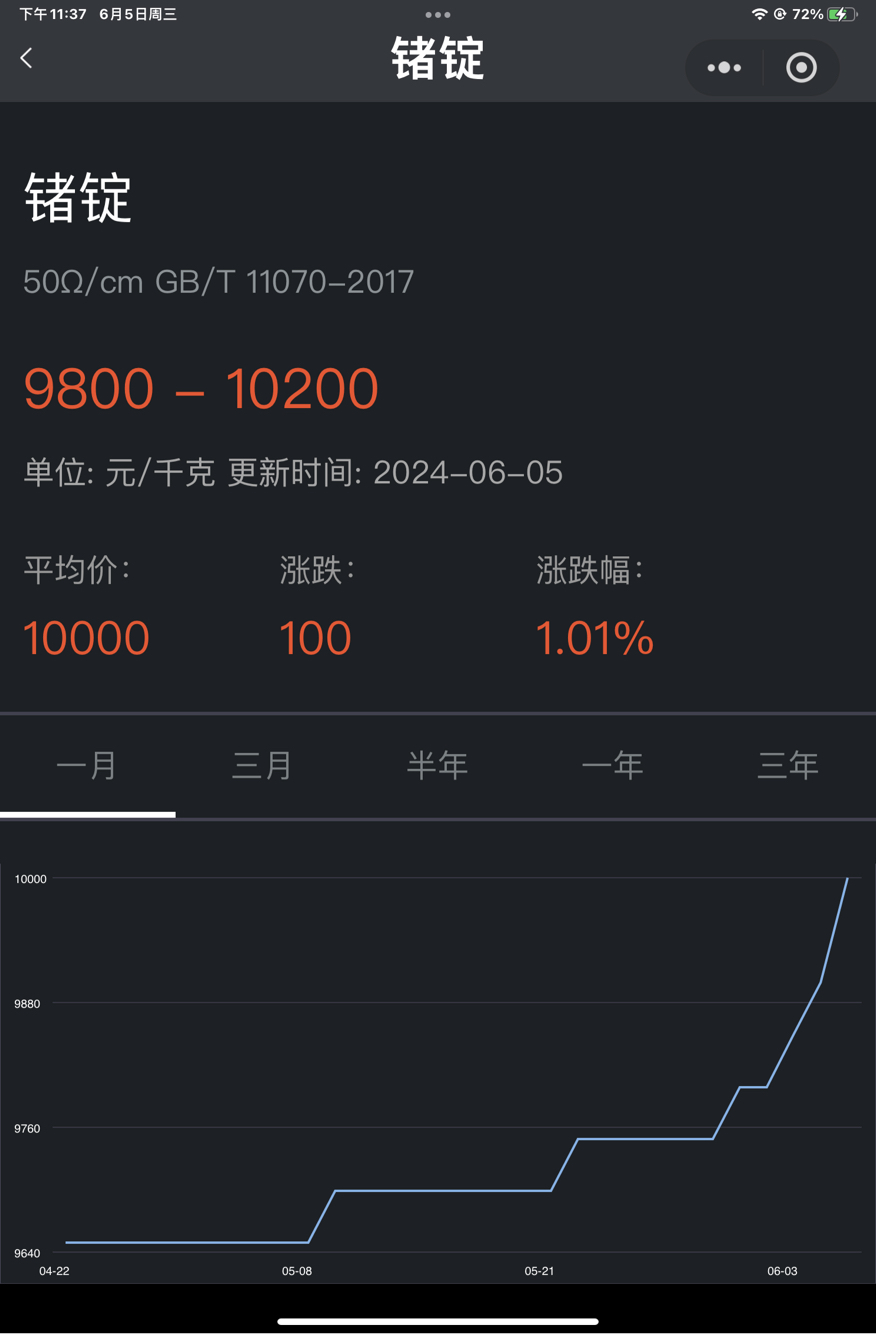The width and height of the screenshot is (876, 1334).
Task: Switch to the 三月 chart range
Action: [262, 766]
